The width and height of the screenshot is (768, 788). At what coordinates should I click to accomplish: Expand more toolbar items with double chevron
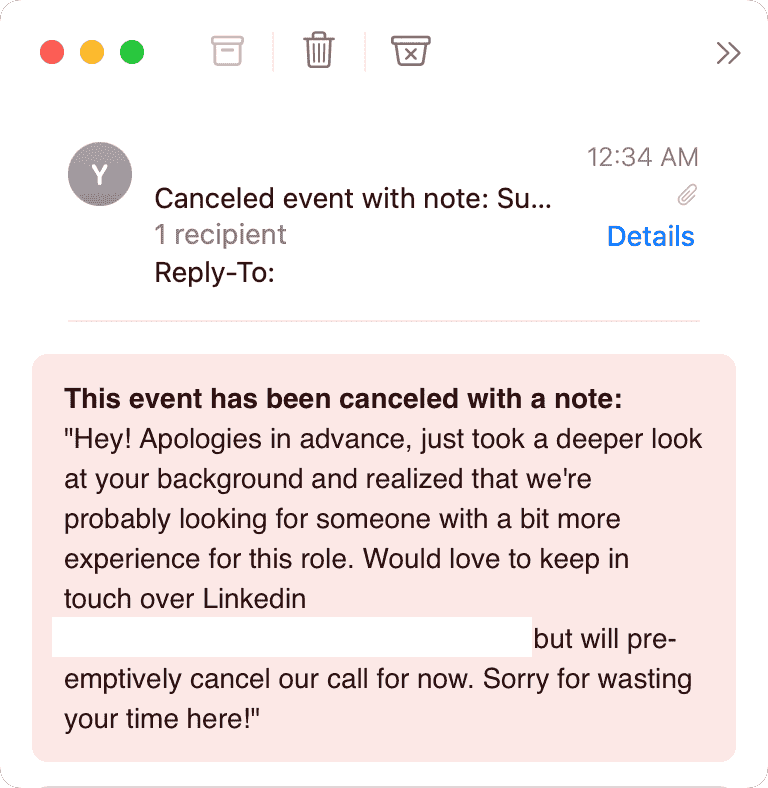pos(729,53)
